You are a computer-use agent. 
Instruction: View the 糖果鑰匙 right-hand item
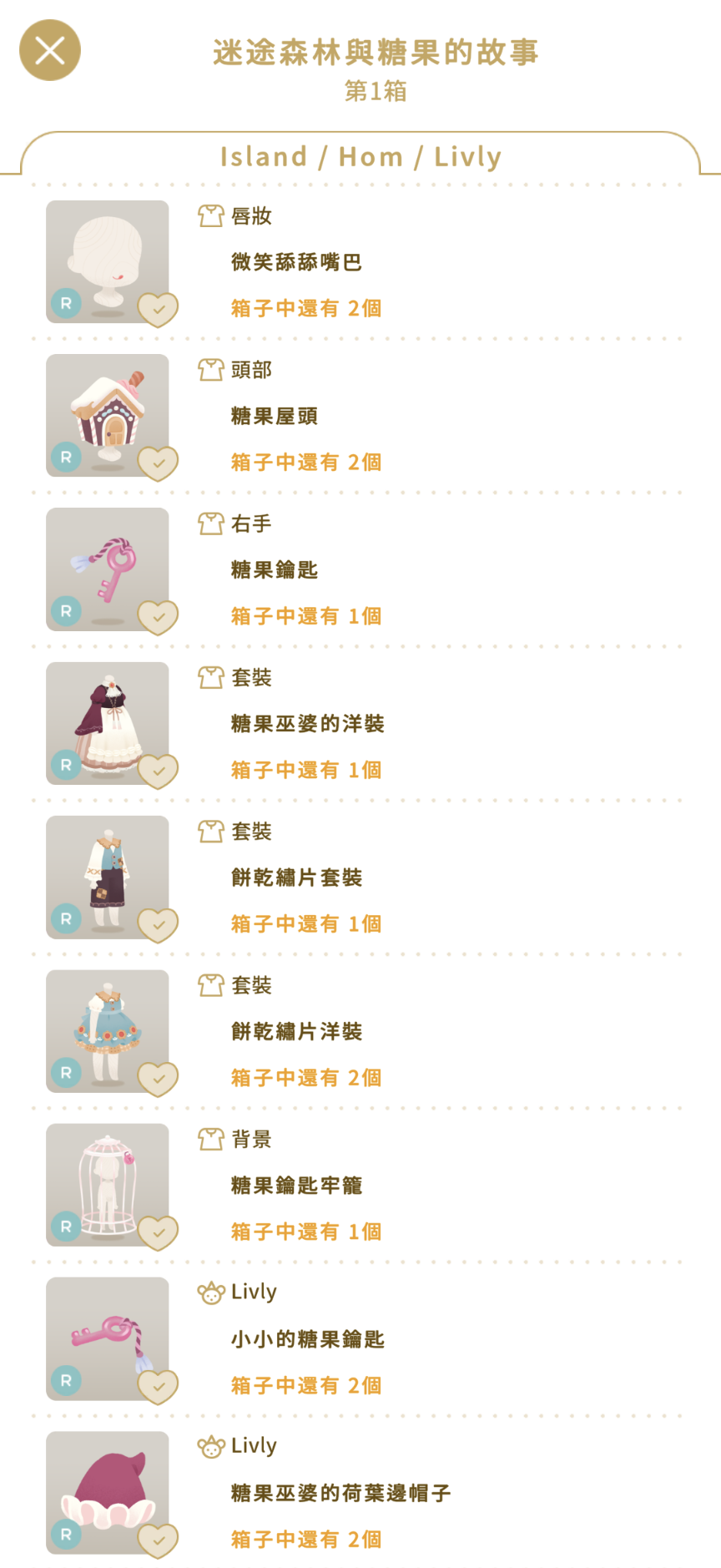coord(107,569)
